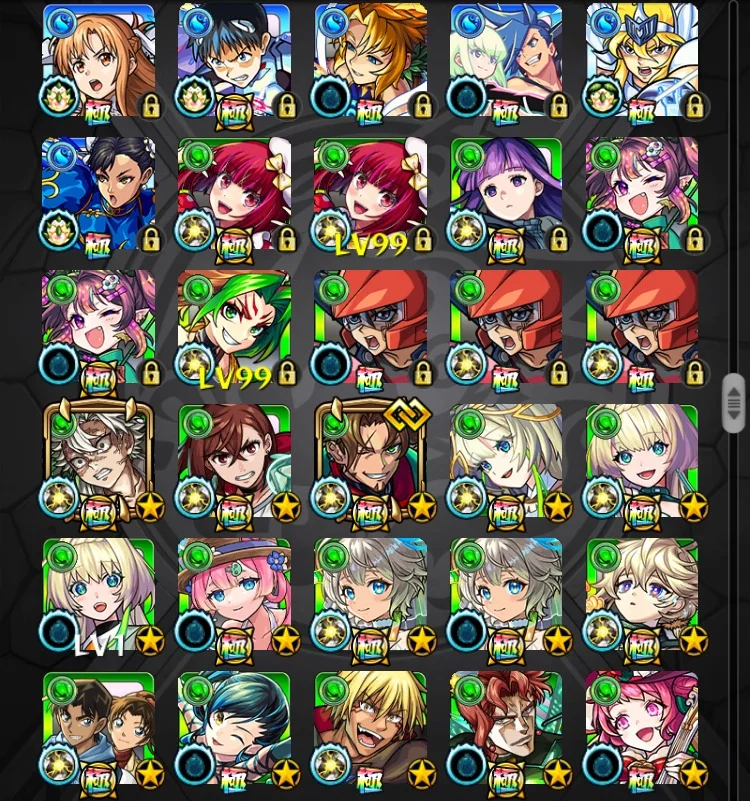Tap the scrollbar handle beside the grid
750x801 pixels.
733,402
